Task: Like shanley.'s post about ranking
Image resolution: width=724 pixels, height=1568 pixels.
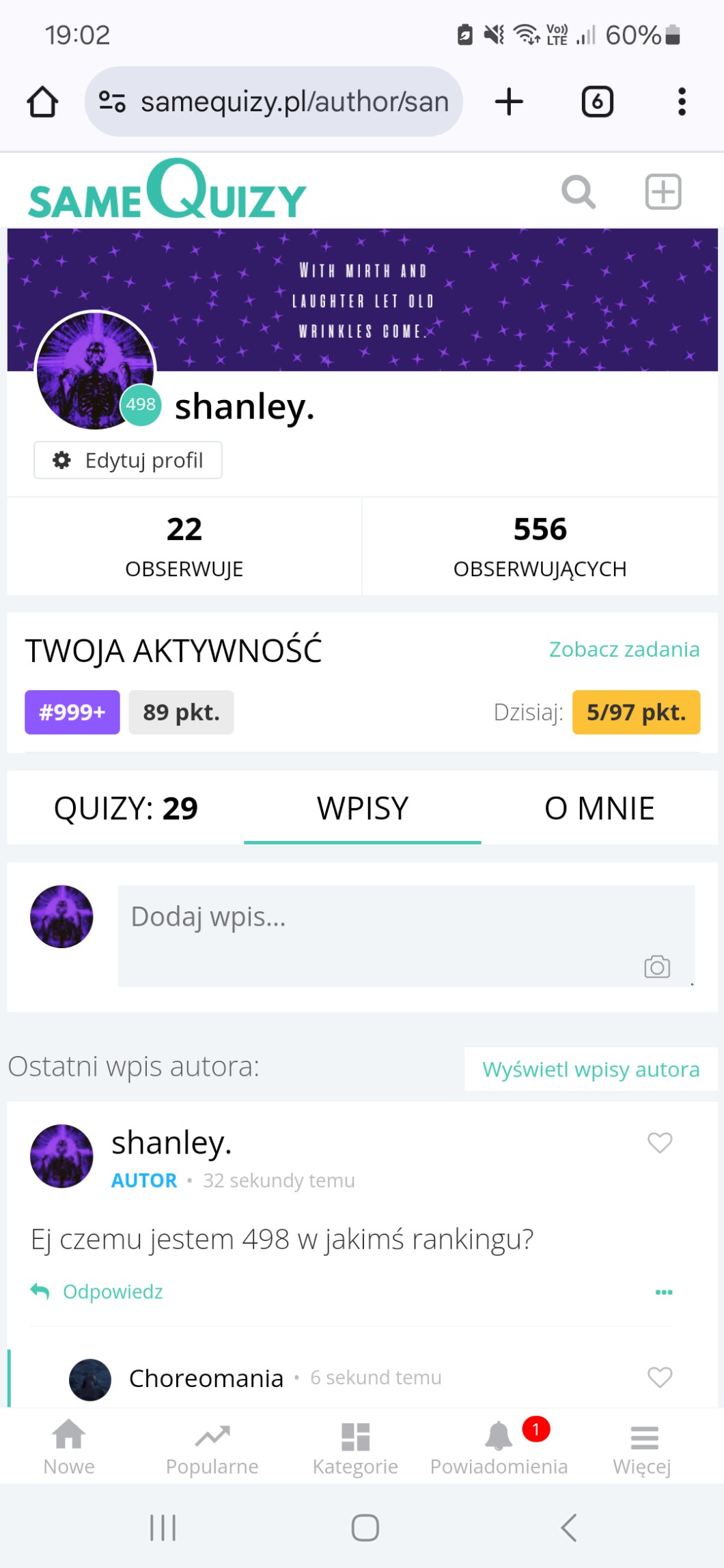Action: [x=660, y=1143]
